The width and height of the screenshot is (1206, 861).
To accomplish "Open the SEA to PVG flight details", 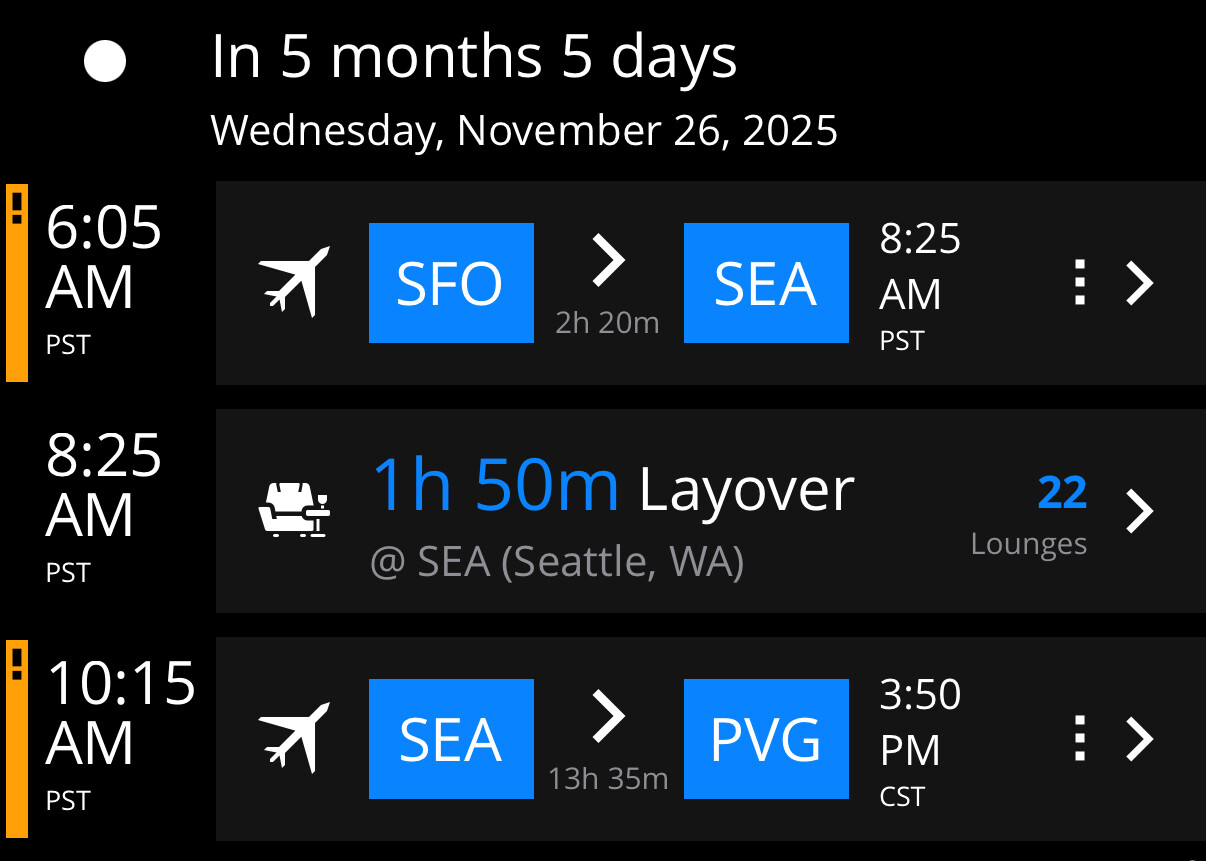I will click(1140, 739).
